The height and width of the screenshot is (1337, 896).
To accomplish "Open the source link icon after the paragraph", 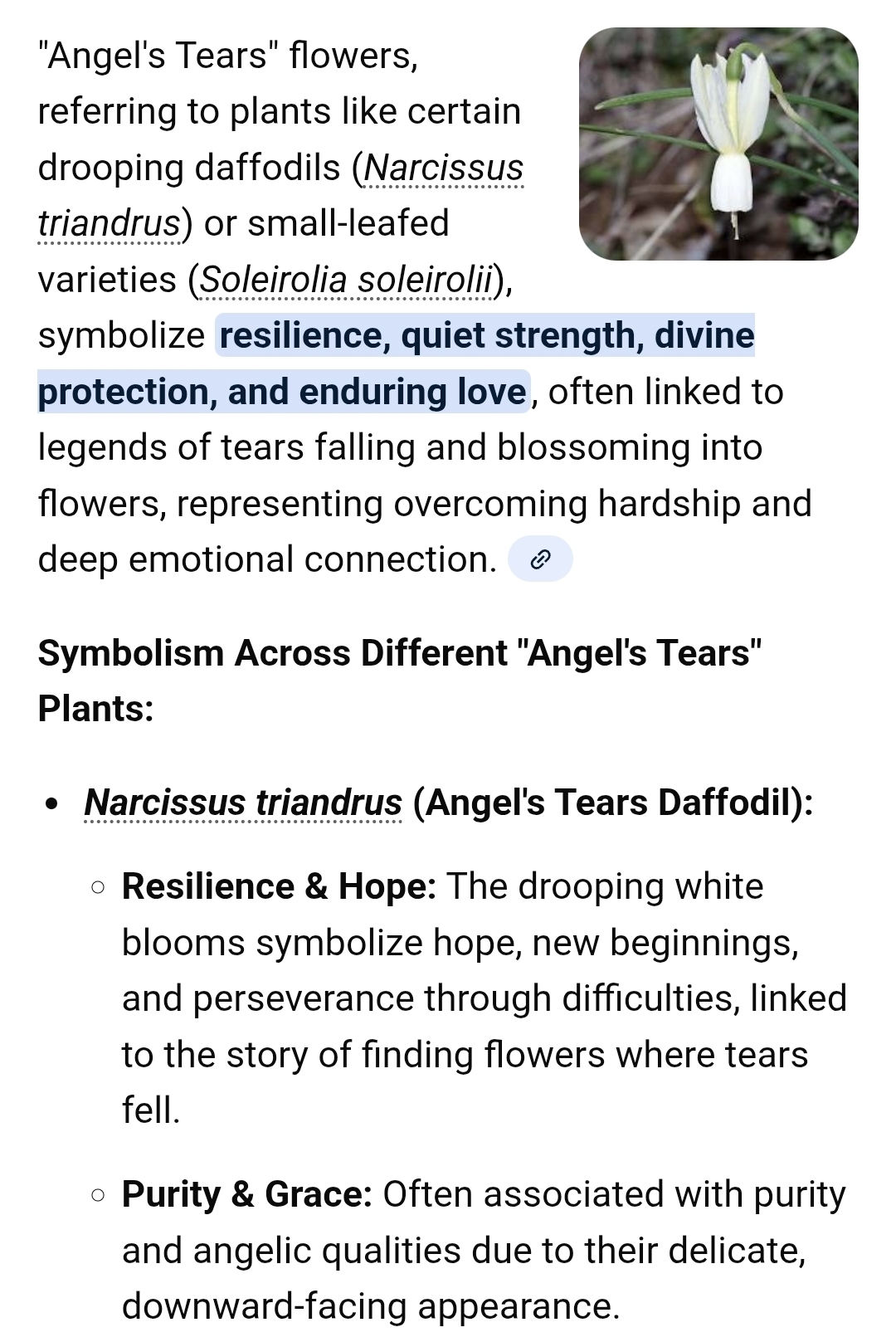I will 540,559.
